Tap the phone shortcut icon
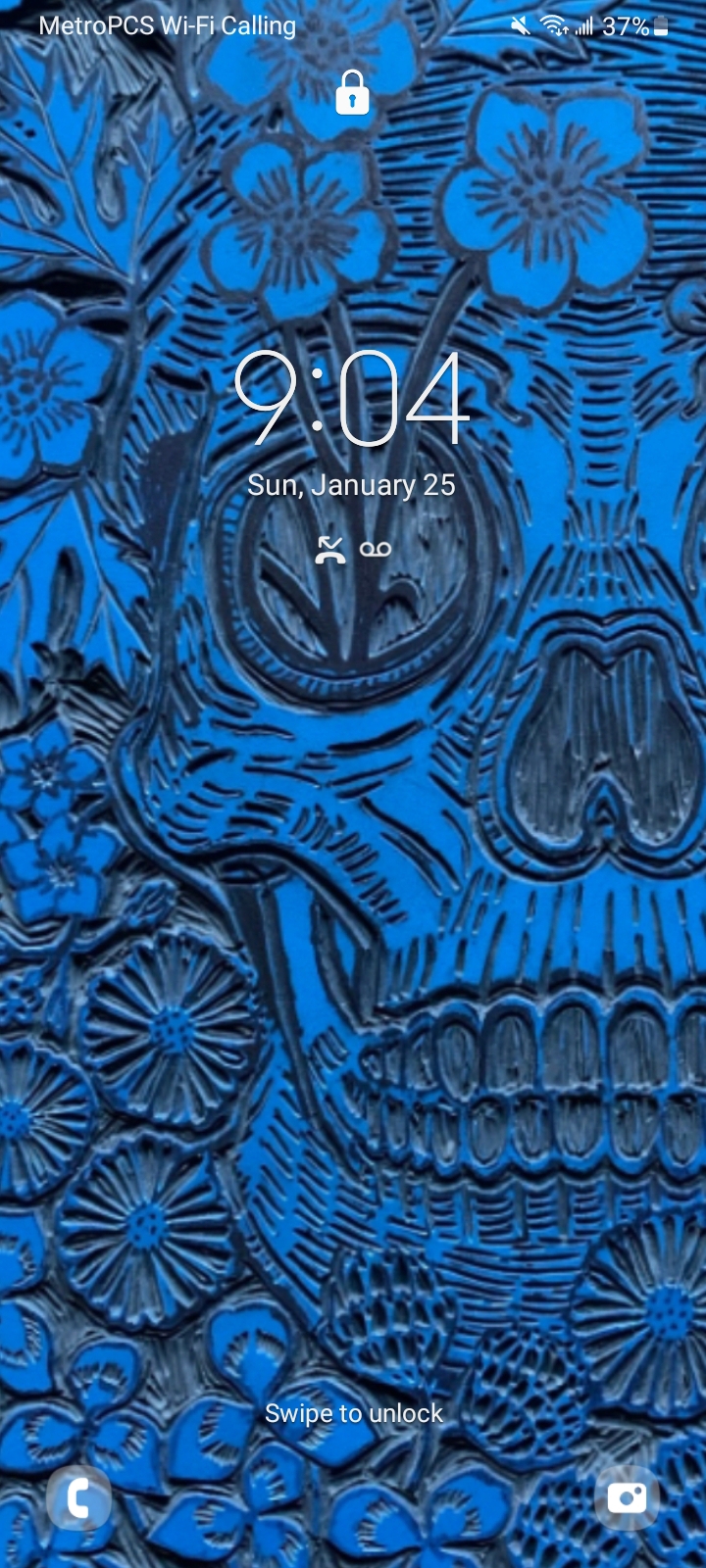The image size is (706, 1568). tap(78, 1498)
